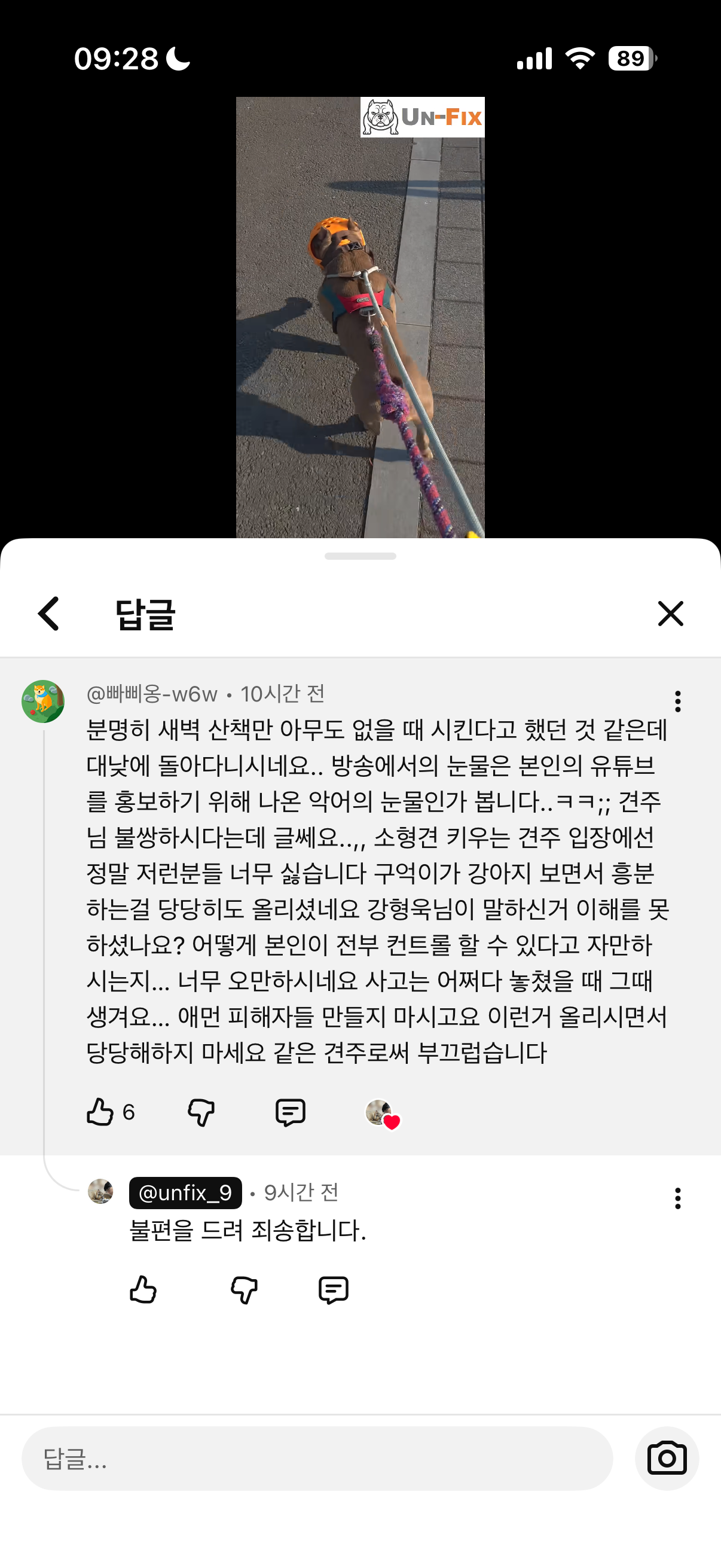Dislike the reply from @unfix_9
The width and height of the screenshot is (721, 1568).
[x=244, y=1289]
